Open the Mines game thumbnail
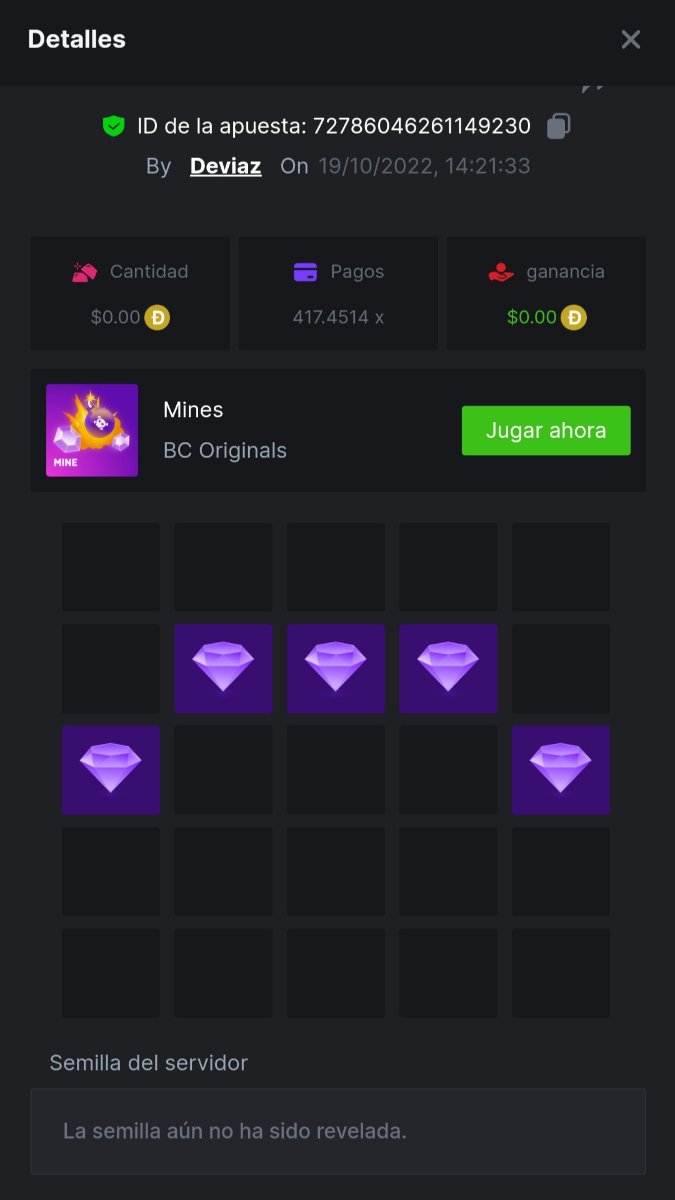The image size is (675, 1200). (x=92, y=430)
